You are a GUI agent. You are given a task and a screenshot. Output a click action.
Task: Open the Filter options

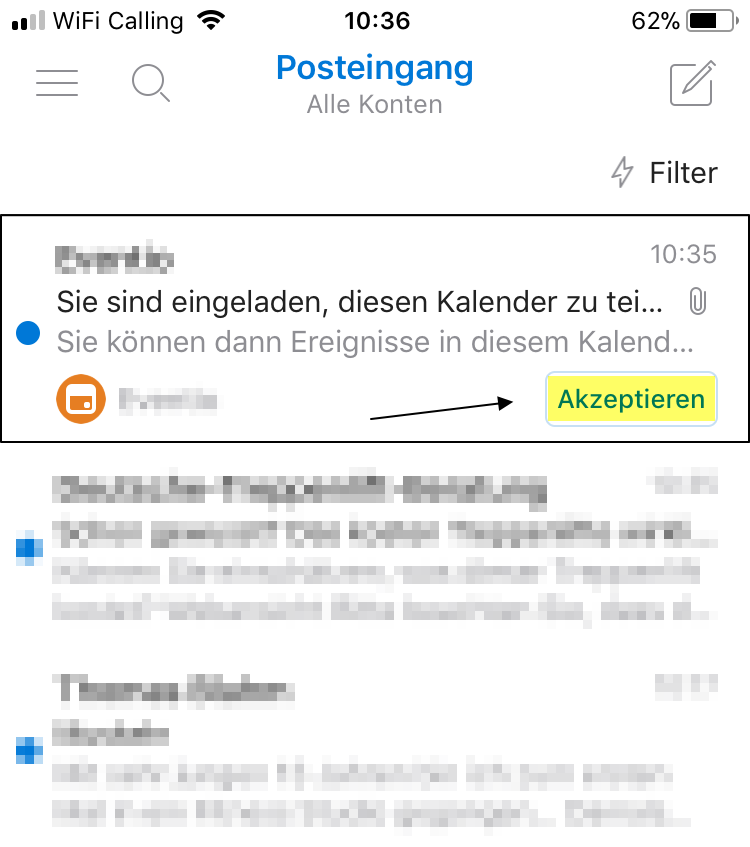point(684,173)
